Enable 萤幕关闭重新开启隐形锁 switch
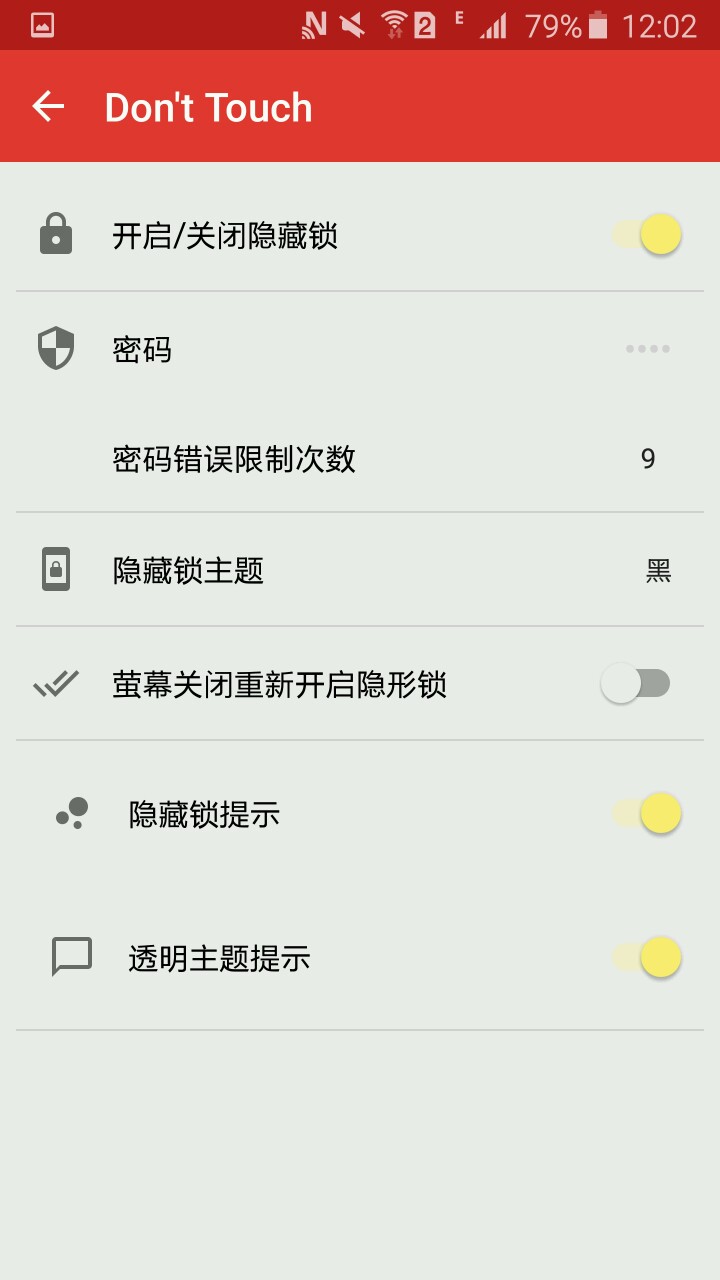Screen dimensions: 720x1280 point(636,683)
